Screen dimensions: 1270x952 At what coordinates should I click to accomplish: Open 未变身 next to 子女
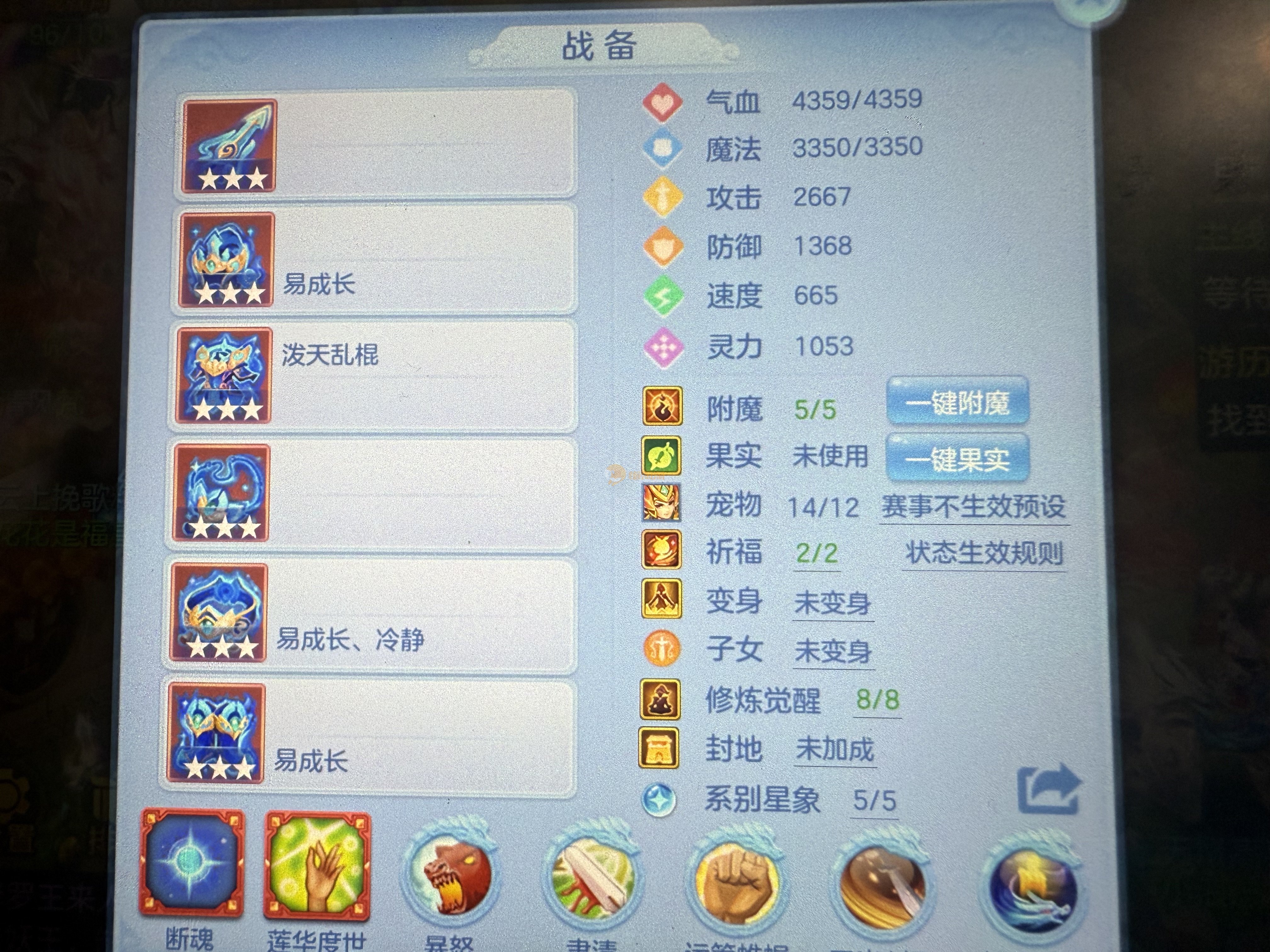tap(833, 651)
